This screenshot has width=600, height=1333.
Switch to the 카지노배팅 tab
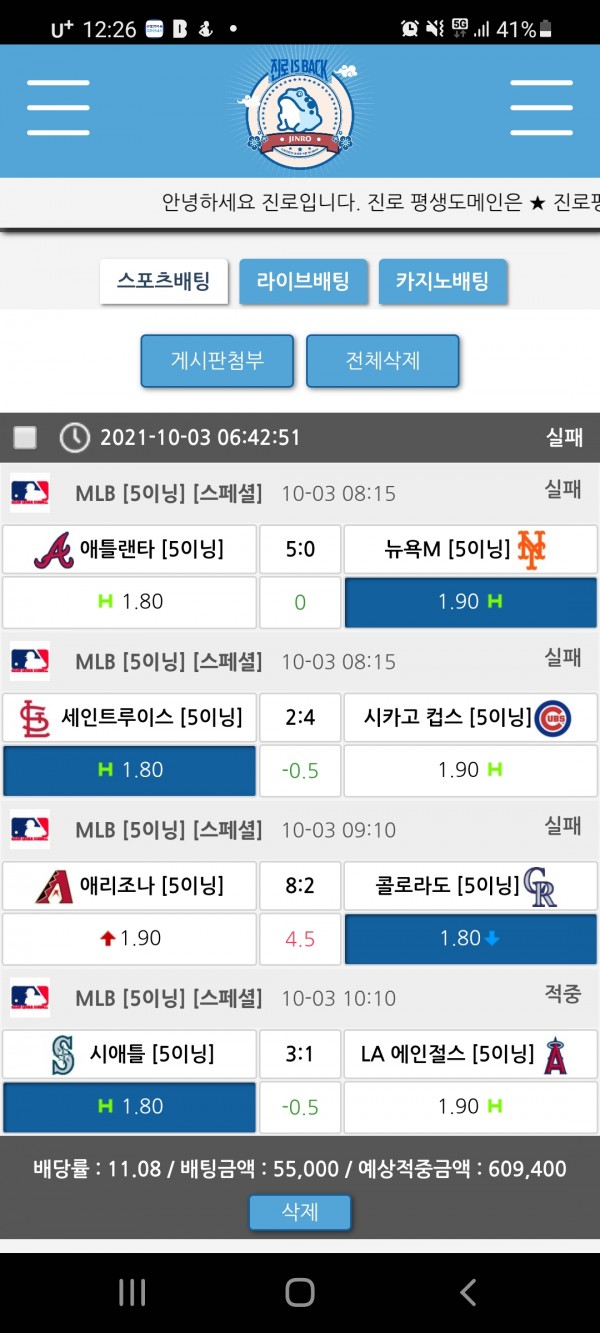click(443, 281)
